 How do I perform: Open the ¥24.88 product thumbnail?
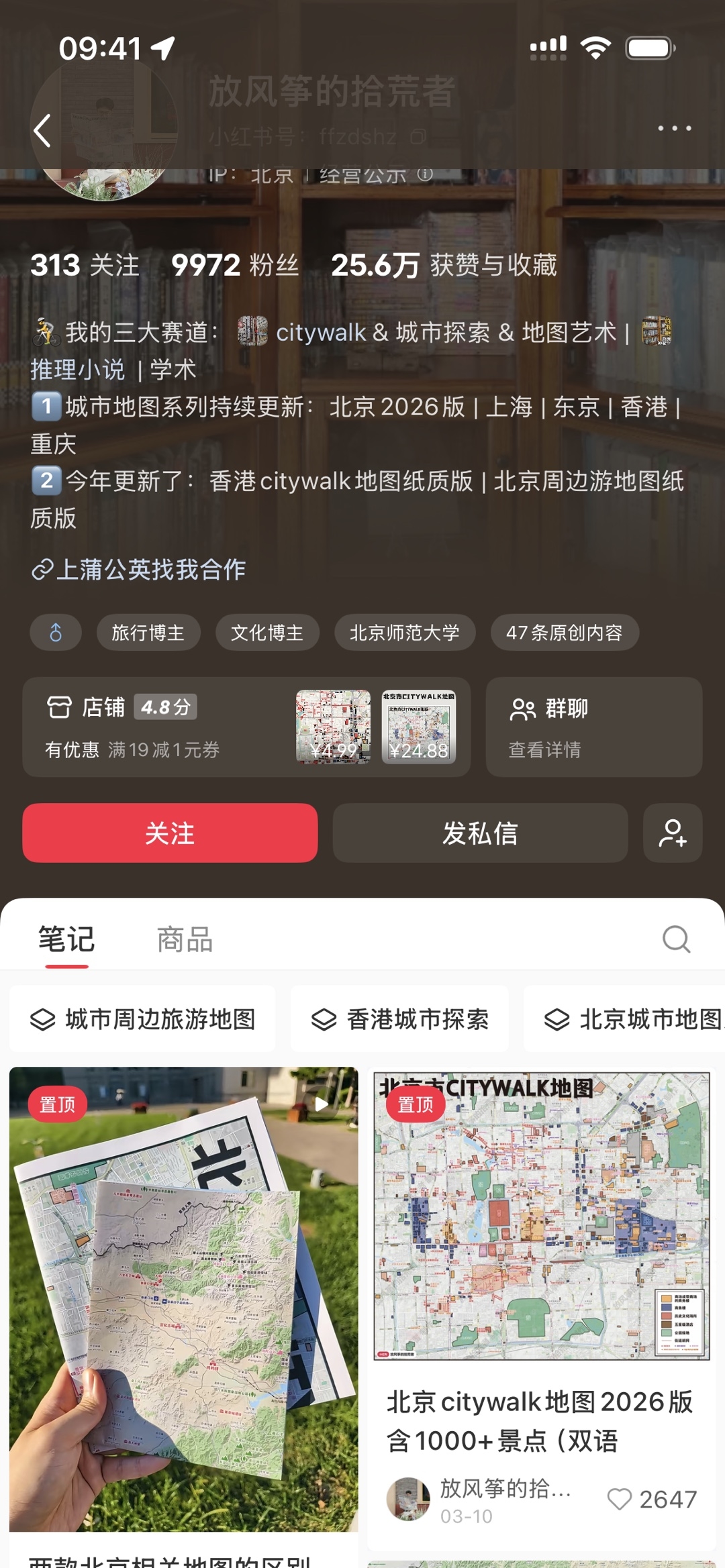[419, 727]
